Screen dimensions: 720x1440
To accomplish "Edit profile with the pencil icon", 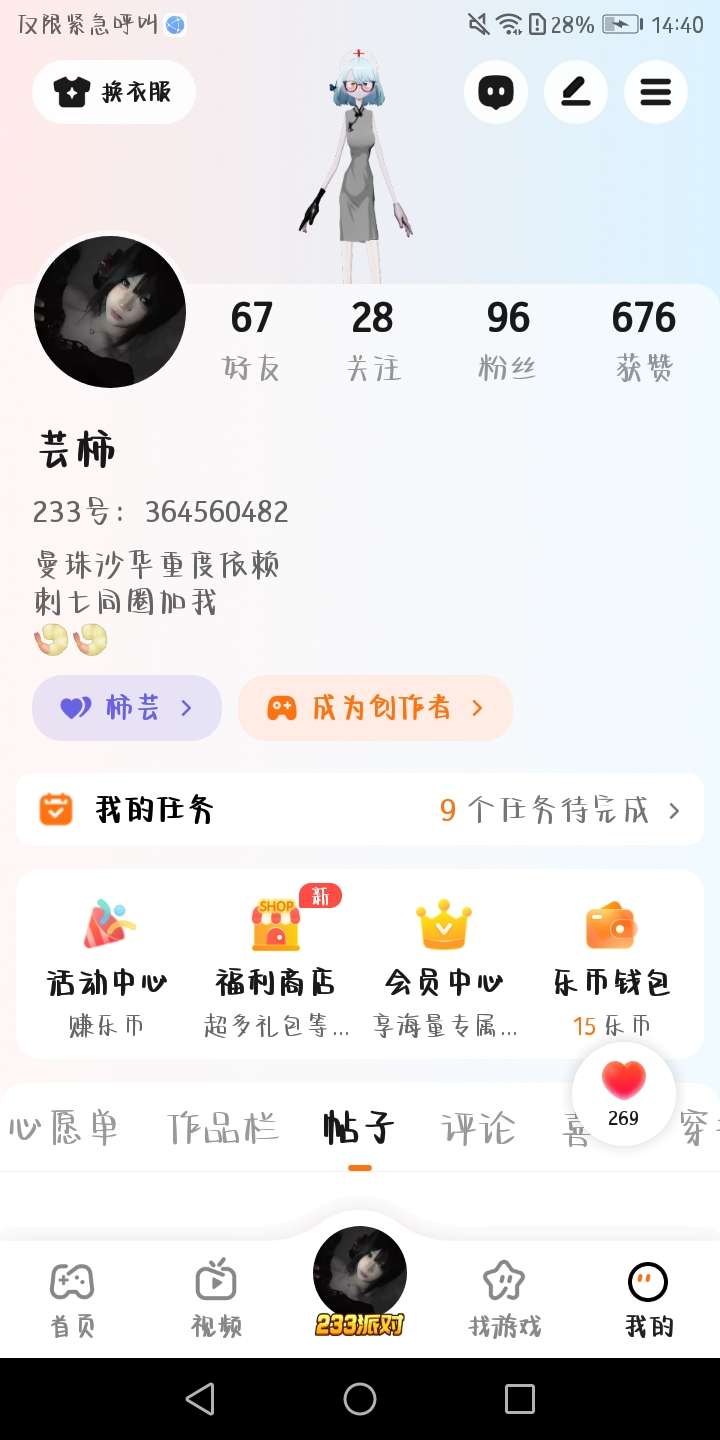I will point(576,92).
